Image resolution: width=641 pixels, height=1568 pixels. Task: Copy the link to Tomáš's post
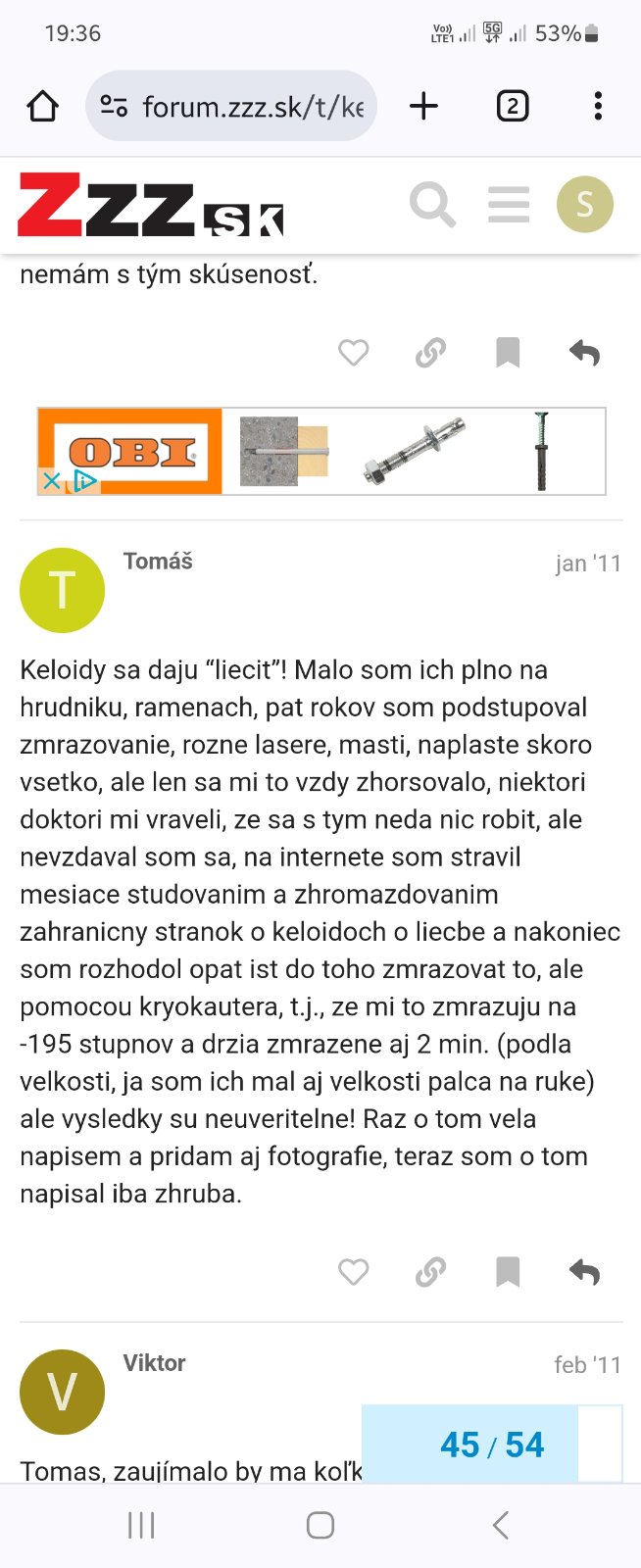click(x=430, y=1272)
